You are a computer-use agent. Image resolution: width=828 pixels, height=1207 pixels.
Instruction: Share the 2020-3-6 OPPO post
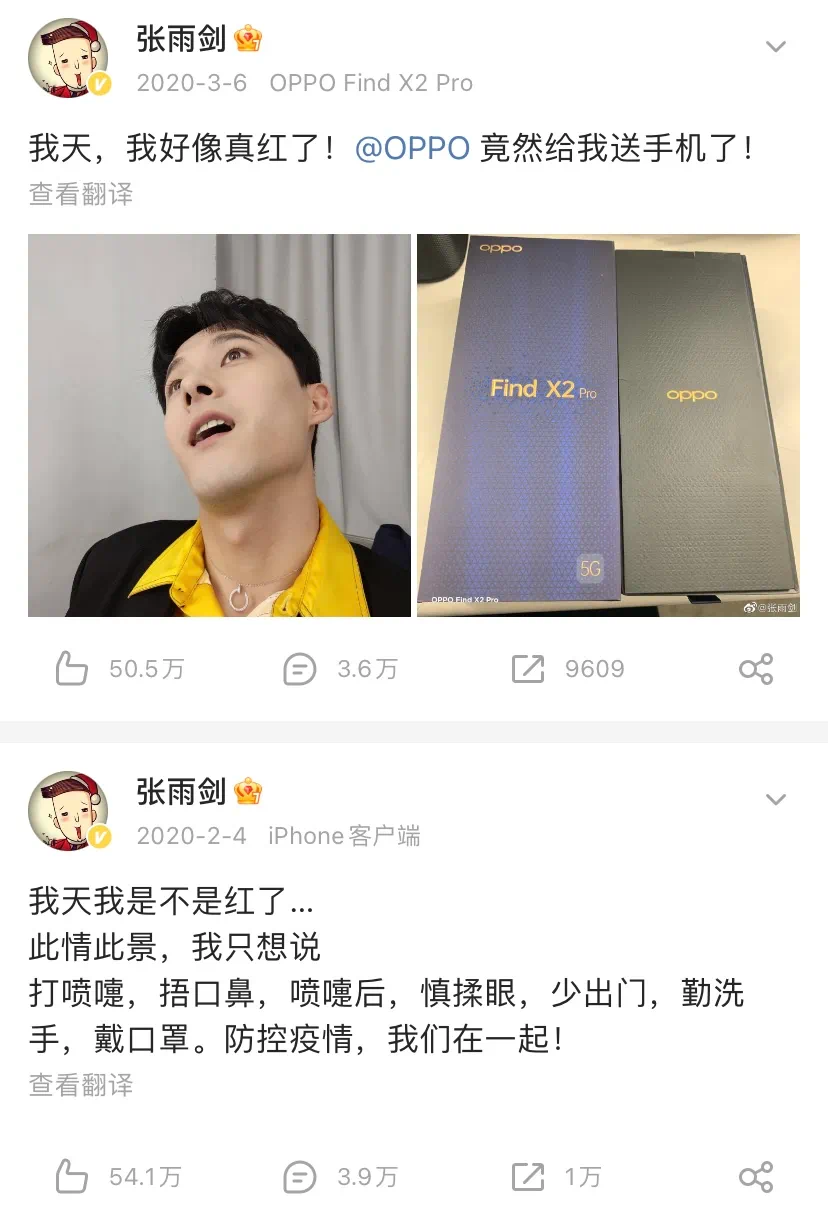pos(756,669)
